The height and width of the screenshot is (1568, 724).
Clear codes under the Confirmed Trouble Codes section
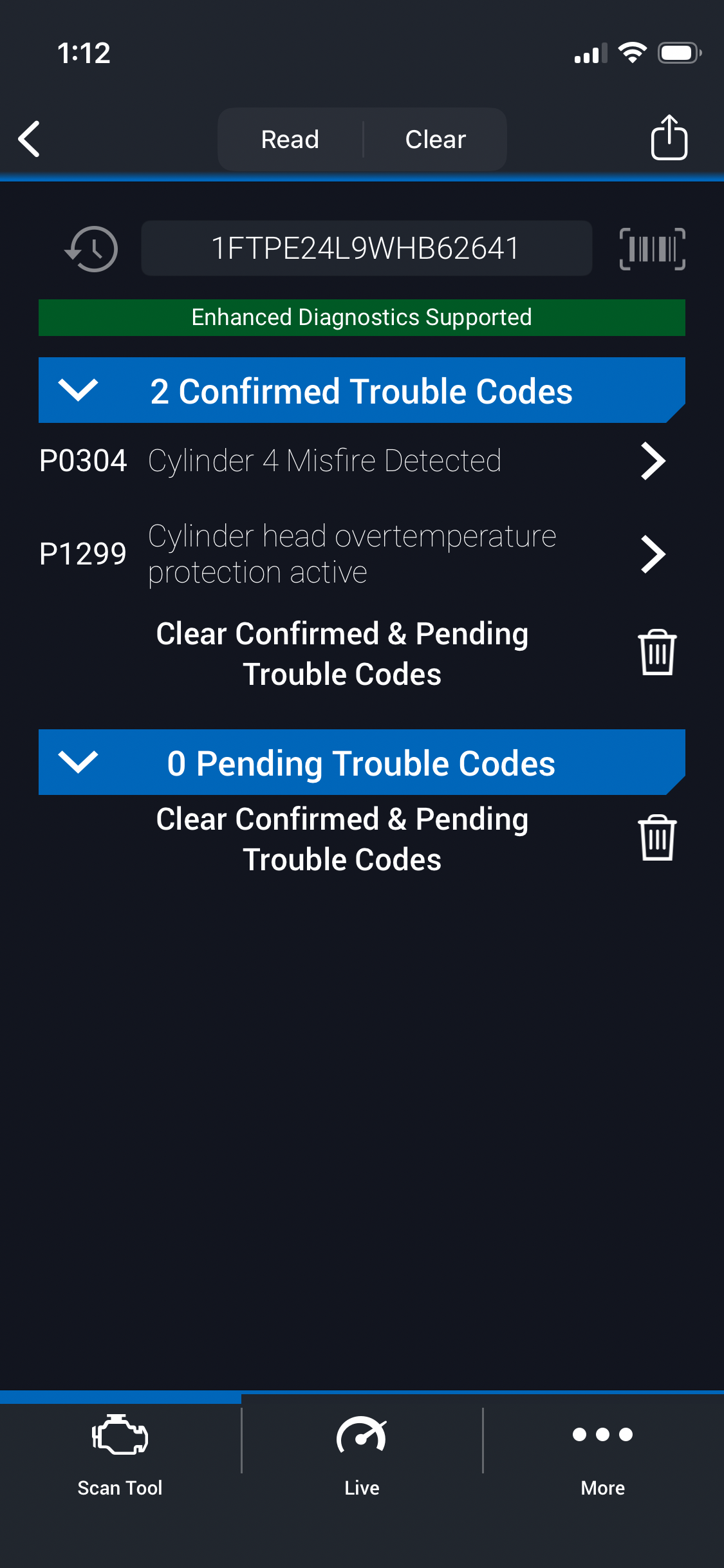point(657,653)
